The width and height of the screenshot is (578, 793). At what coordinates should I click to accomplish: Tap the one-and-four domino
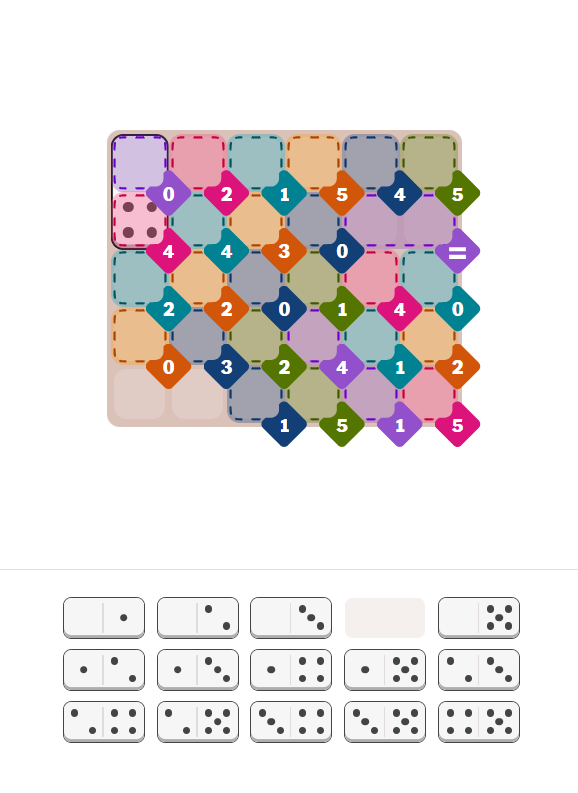tap(291, 670)
